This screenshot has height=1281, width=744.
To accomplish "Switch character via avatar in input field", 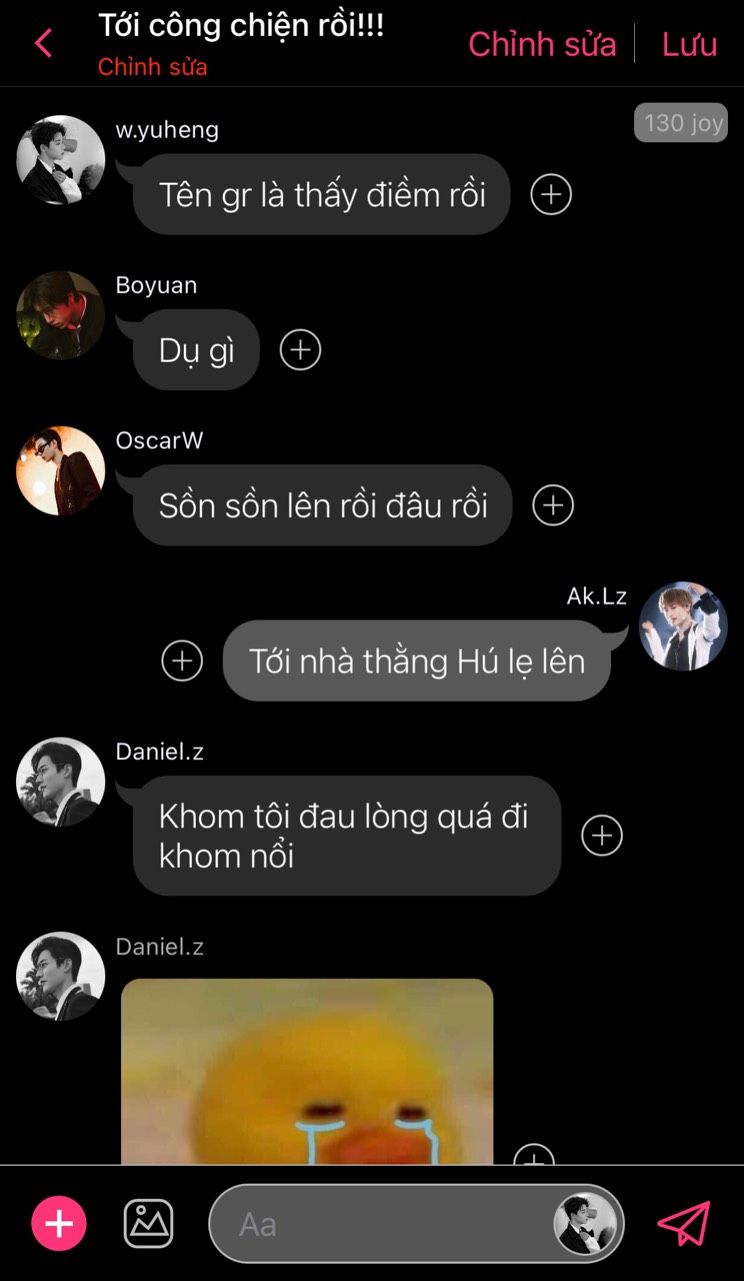I will coord(588,1224).
